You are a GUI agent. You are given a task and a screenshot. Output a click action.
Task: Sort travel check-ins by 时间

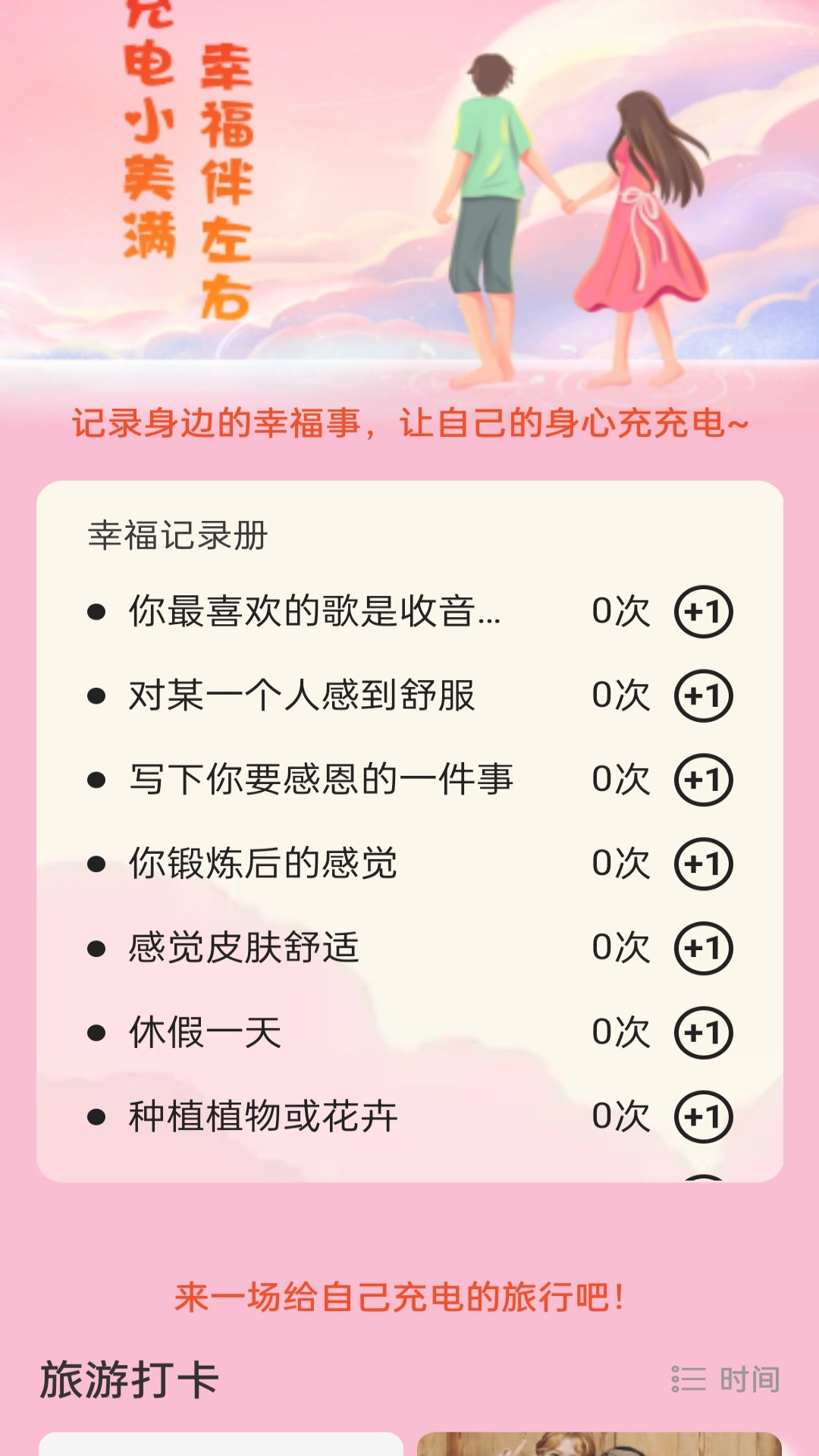726,1379
